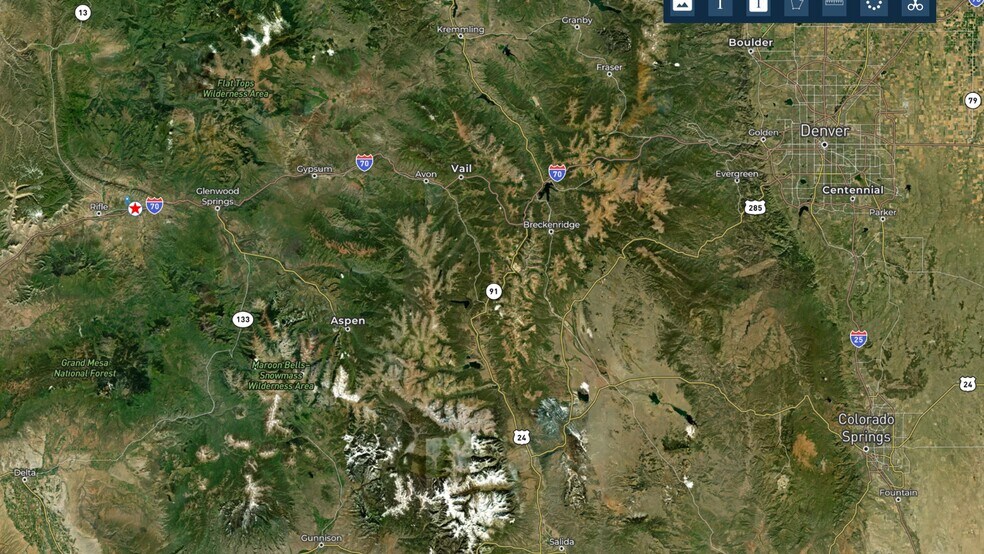
Task: Open the red star waypoint near Rifle
Action: [x=134, y=206]
